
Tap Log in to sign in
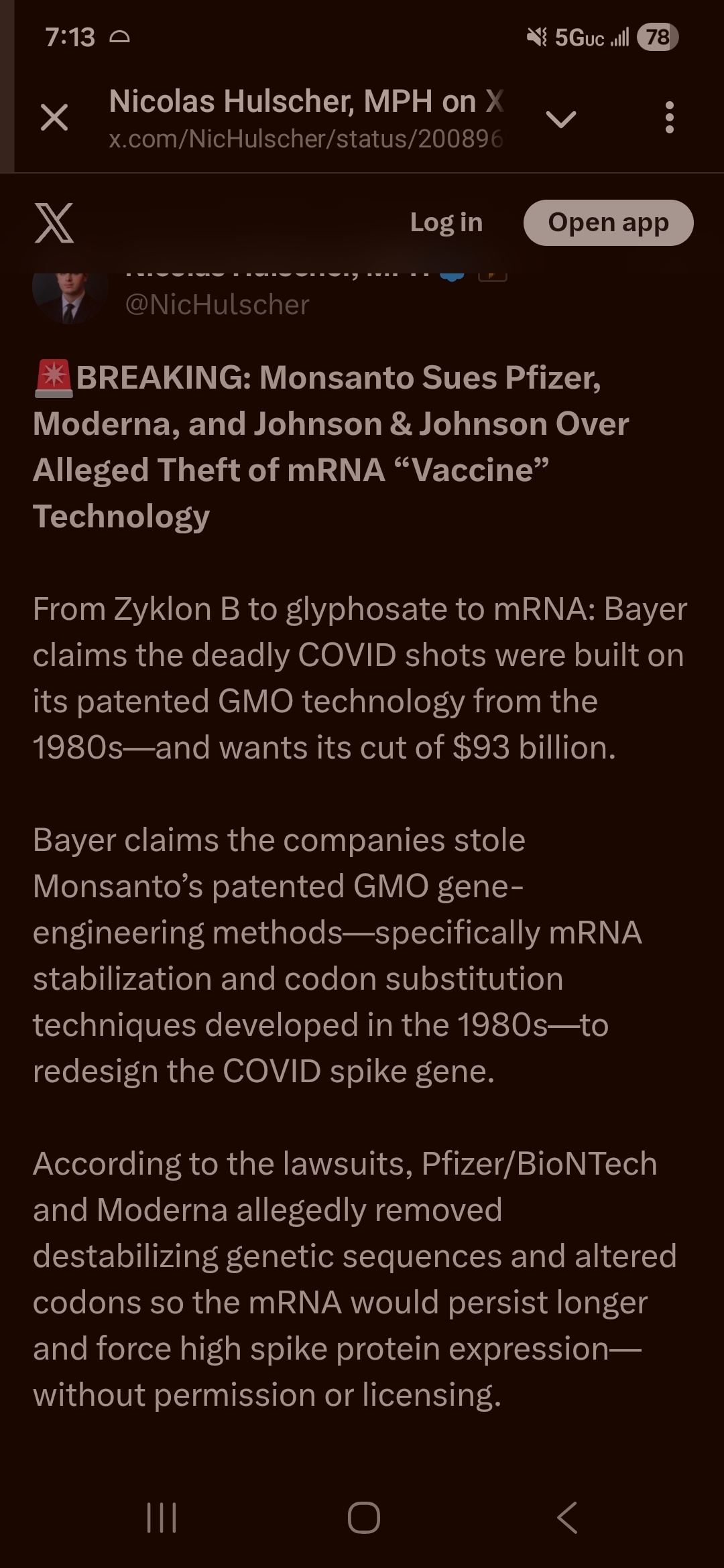point(446,222)
